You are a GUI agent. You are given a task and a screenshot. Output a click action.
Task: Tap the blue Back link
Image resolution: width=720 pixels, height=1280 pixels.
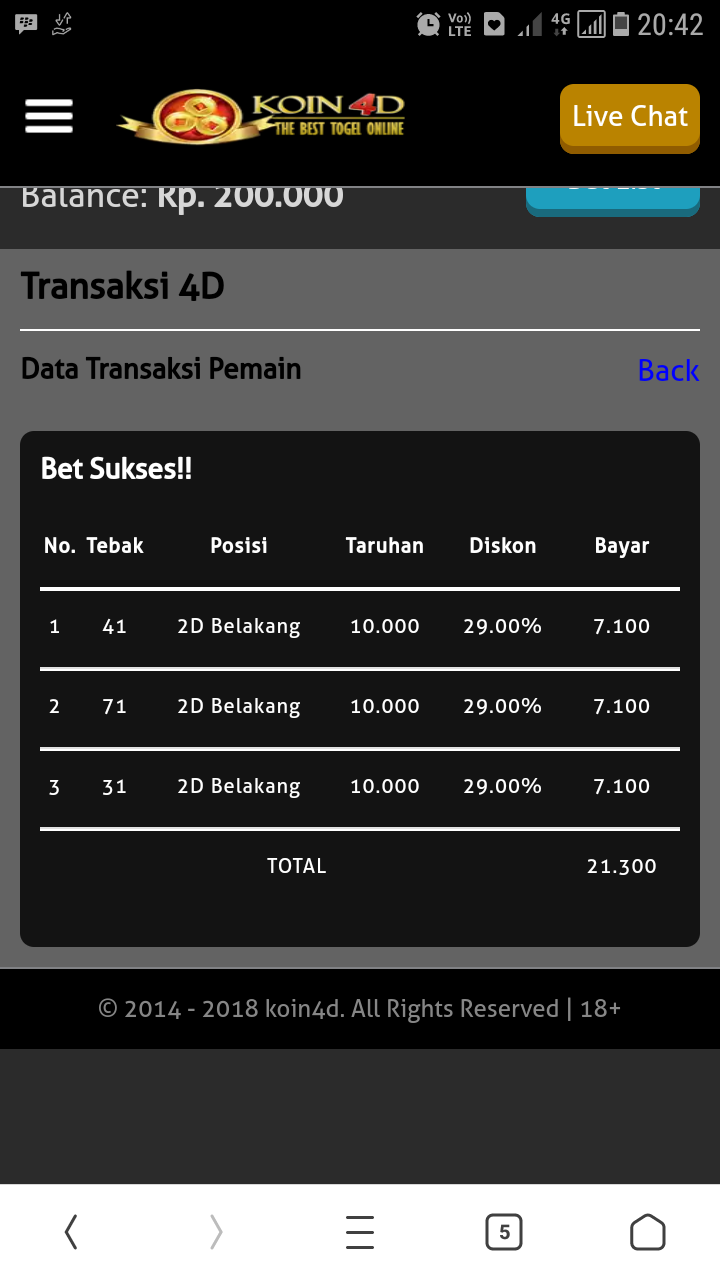click(x=668, y=370)
